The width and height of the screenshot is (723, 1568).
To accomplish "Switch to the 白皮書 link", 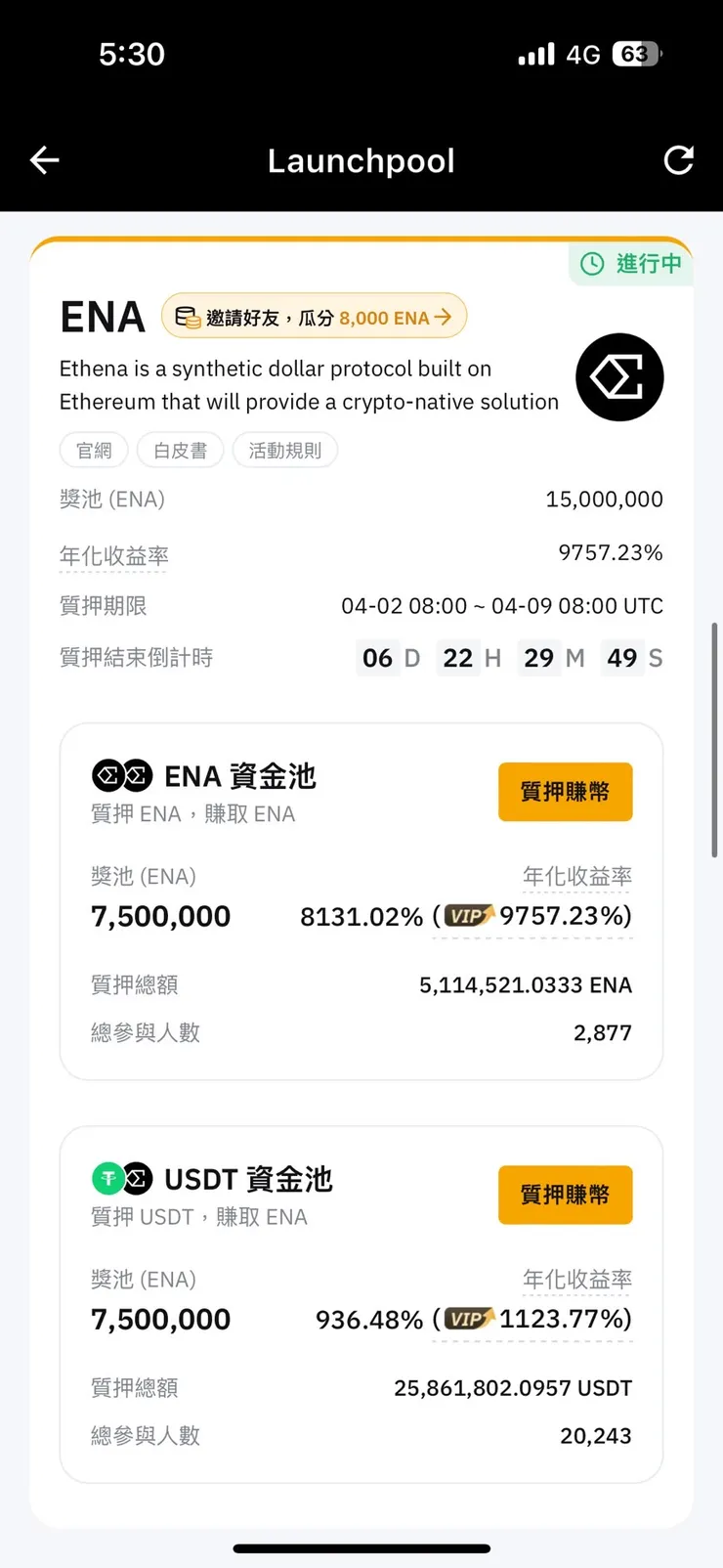I will [180, 450].
